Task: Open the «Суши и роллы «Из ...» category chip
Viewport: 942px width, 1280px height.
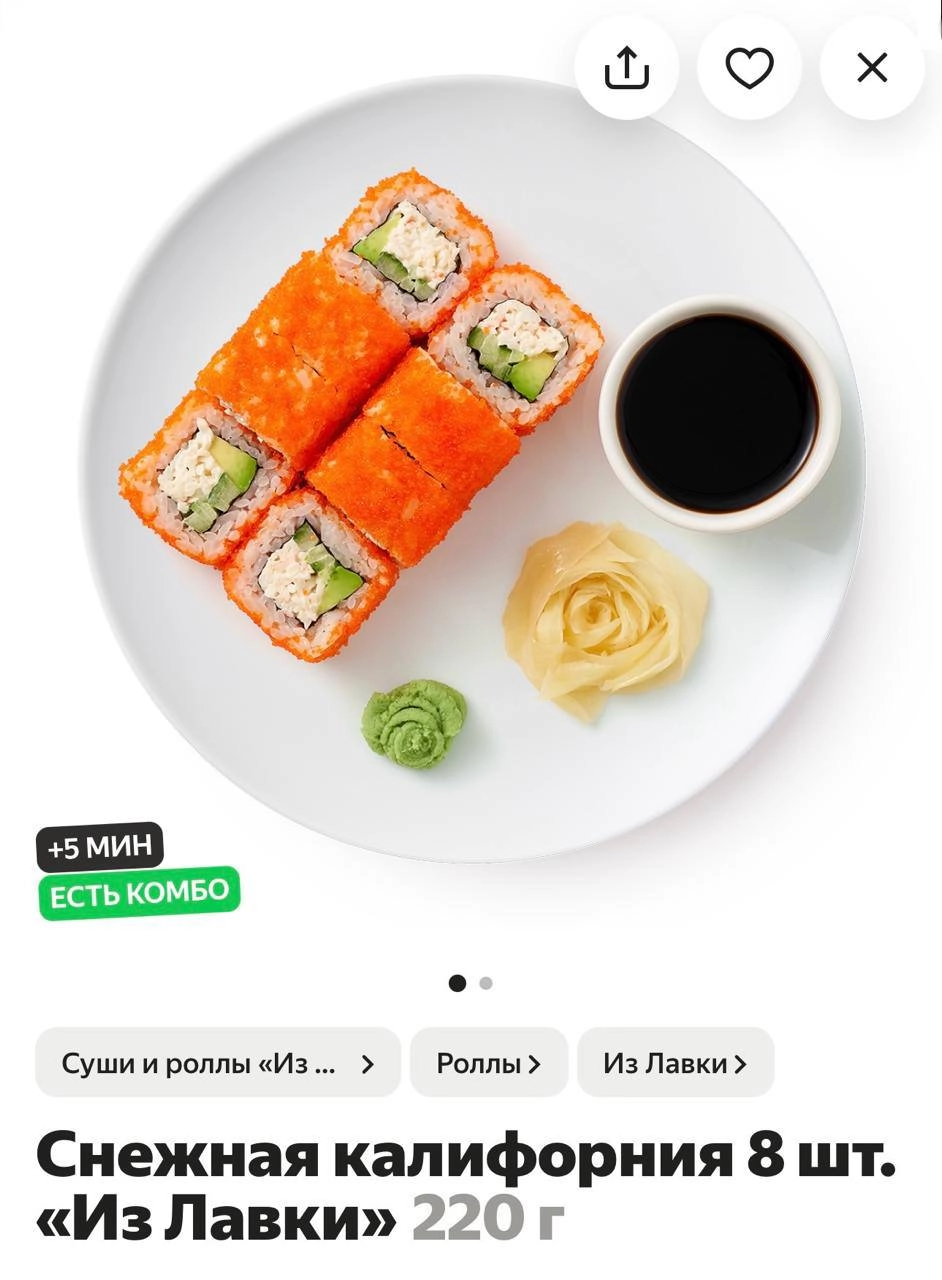Action: (x=218, y=1063)
